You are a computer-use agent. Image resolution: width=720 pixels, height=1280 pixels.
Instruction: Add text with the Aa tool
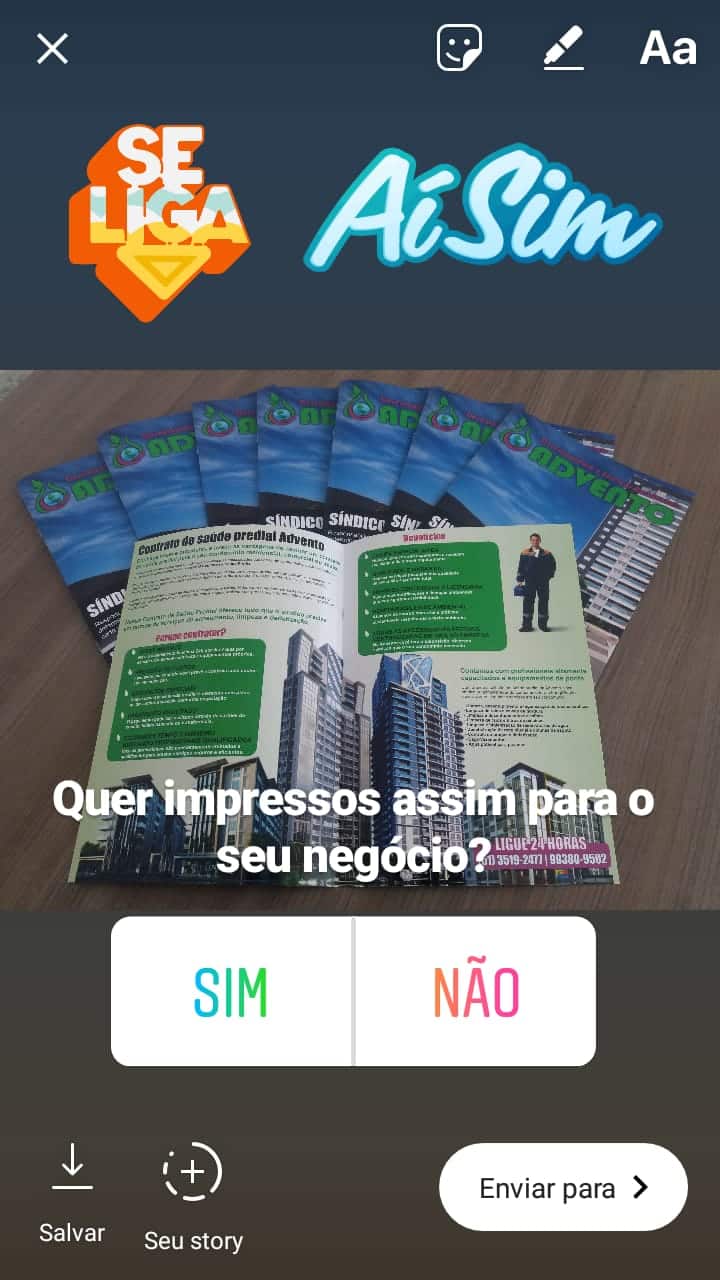(x=667, y=47)
